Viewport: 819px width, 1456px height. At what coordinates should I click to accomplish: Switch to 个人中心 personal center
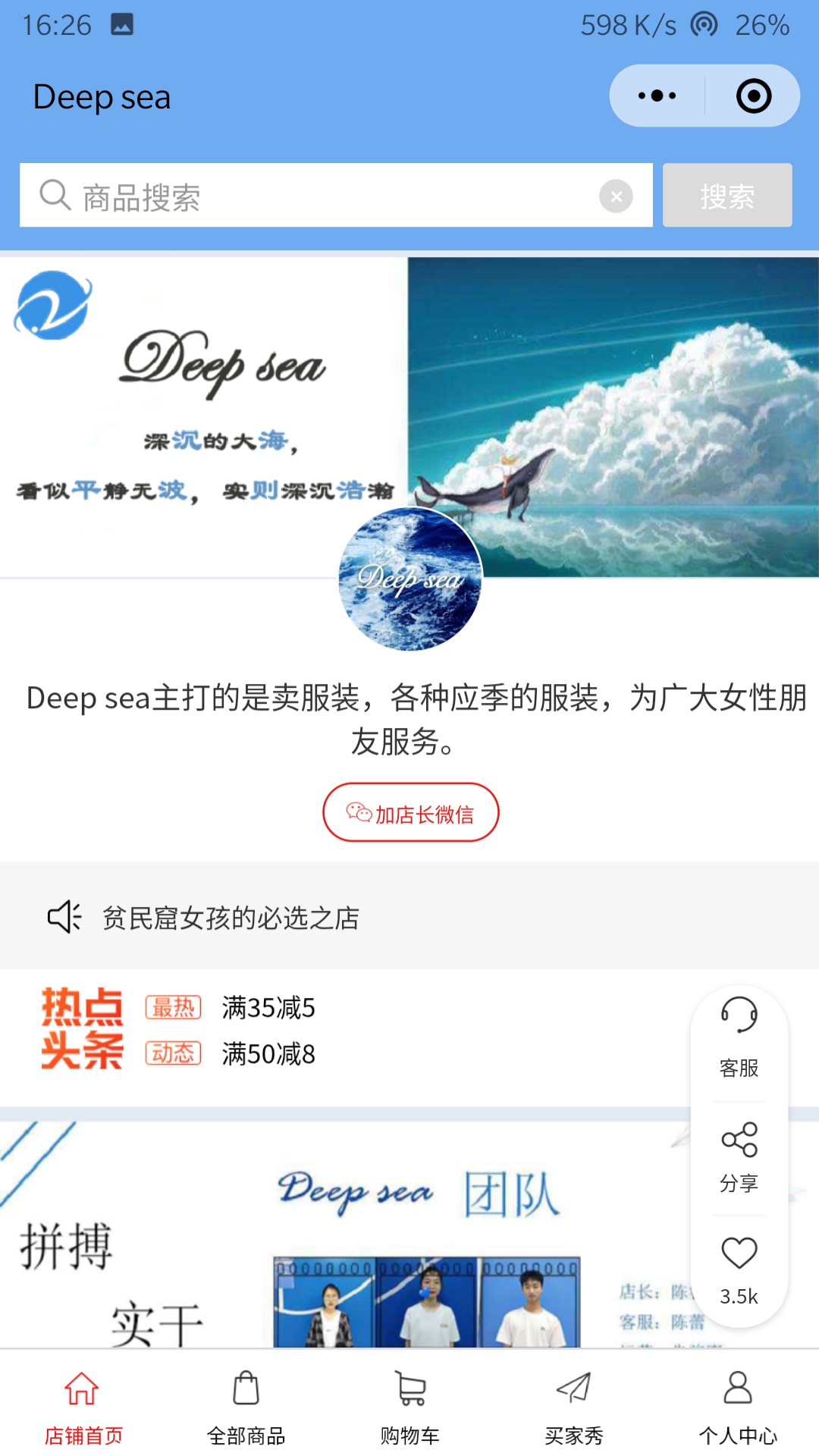click(737, 1407)
